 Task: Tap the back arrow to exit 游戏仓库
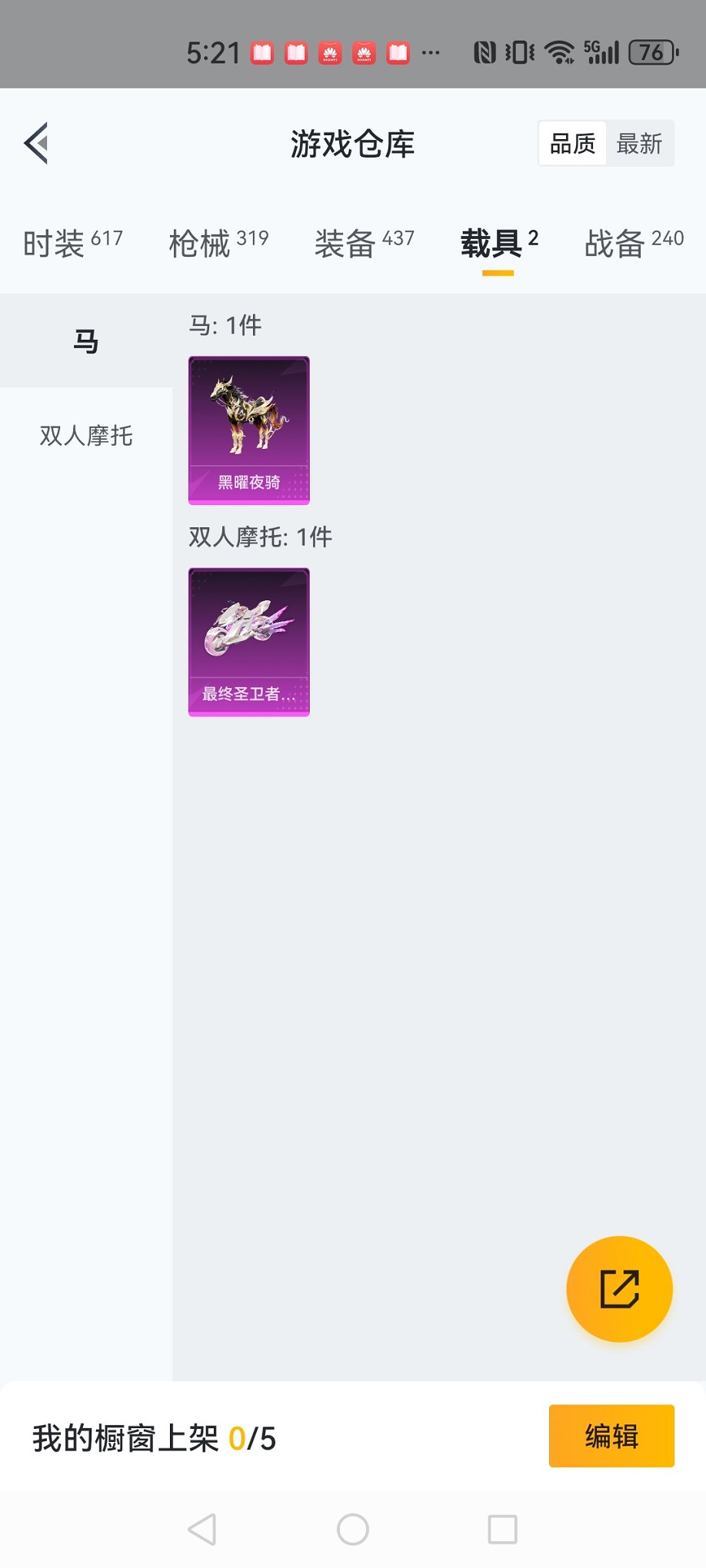click(x=36, y=143)
